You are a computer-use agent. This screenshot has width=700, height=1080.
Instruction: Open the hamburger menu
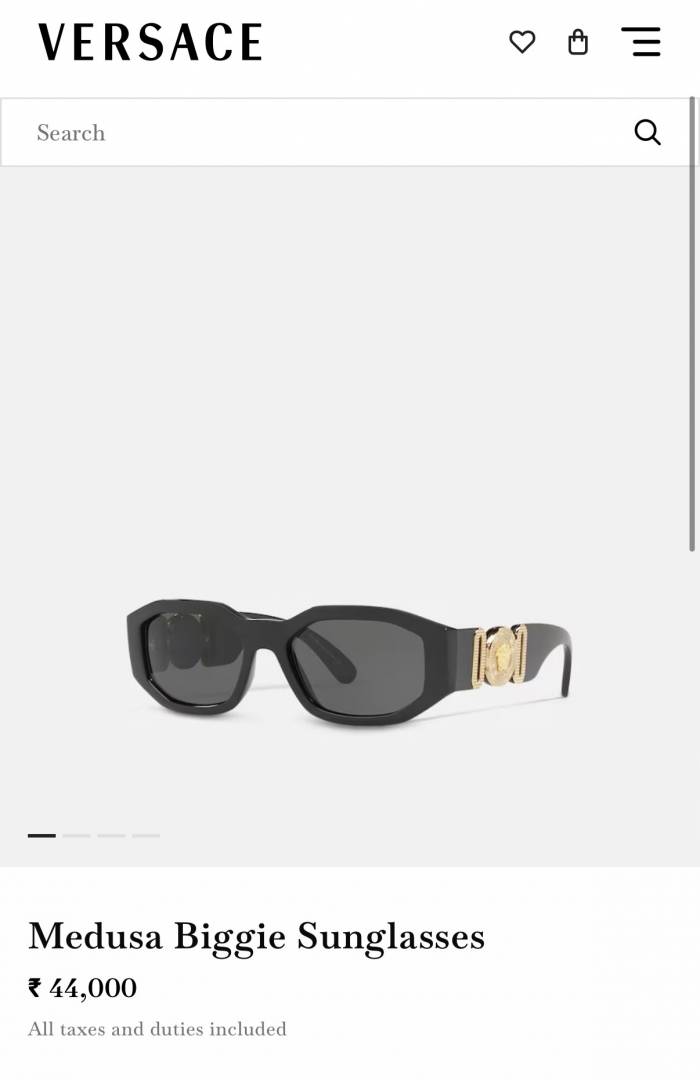pos(641,42)
